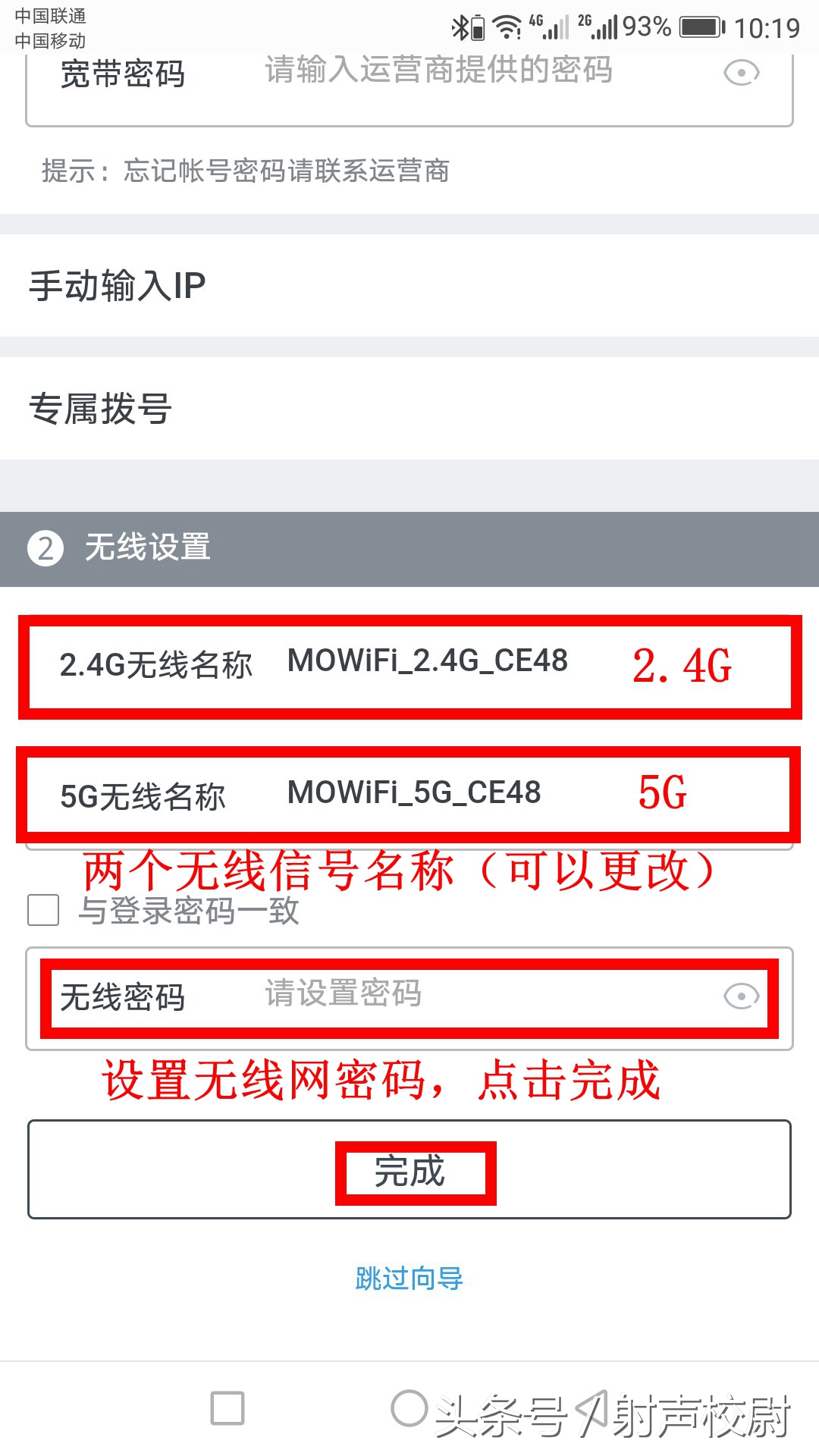Go to the home screen via circle button
This screenshot has height=1456, width=819.
[x=409, y=1409]
